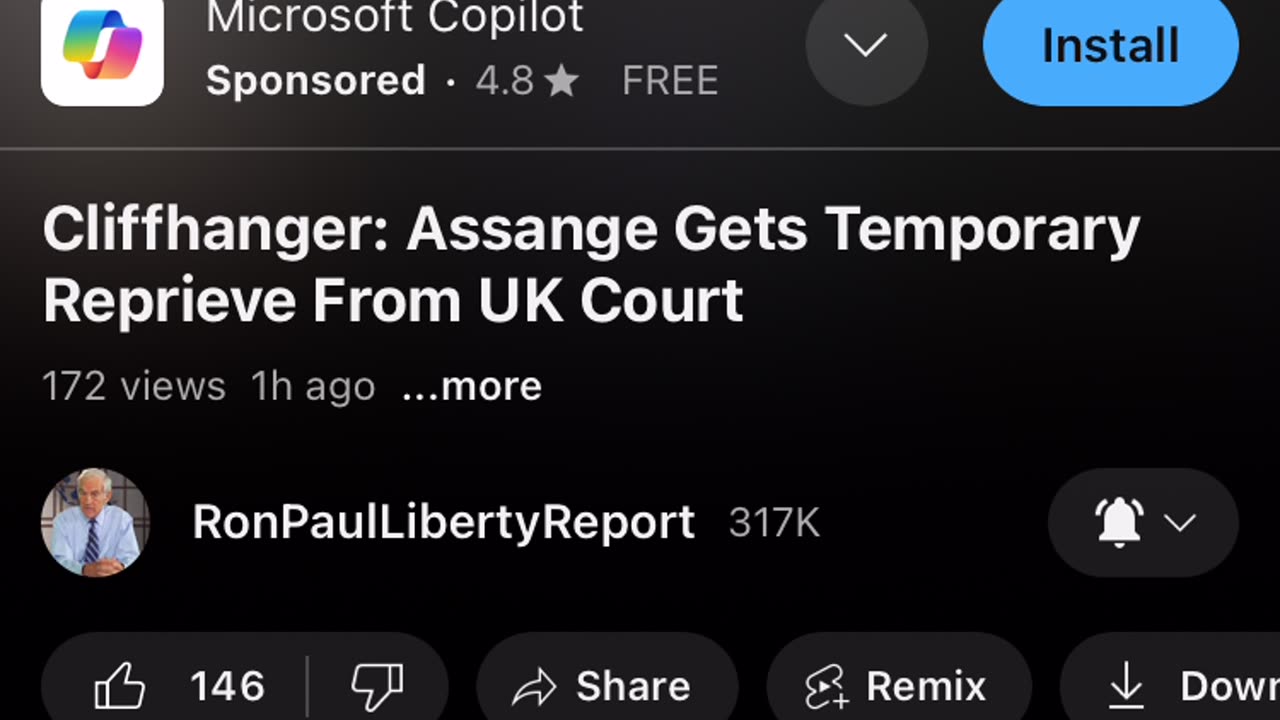
Task: Download this video
Action: 1180,686
